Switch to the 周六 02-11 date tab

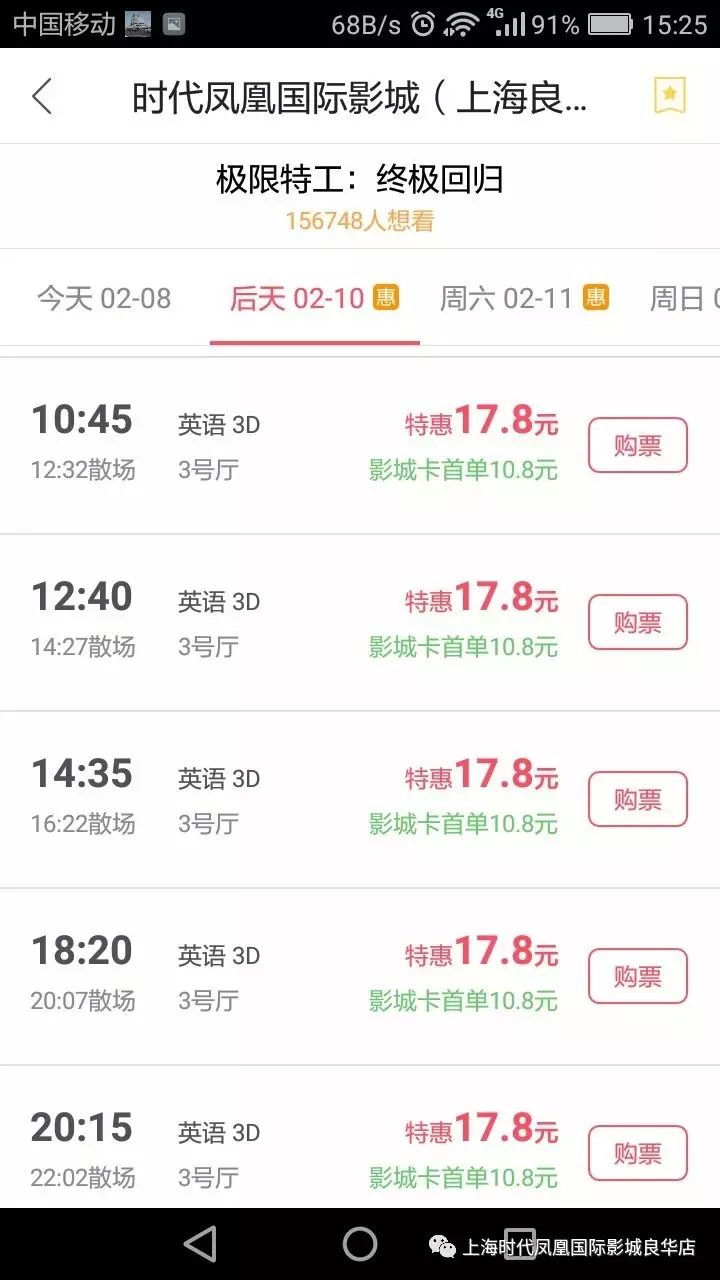(524, 298)
